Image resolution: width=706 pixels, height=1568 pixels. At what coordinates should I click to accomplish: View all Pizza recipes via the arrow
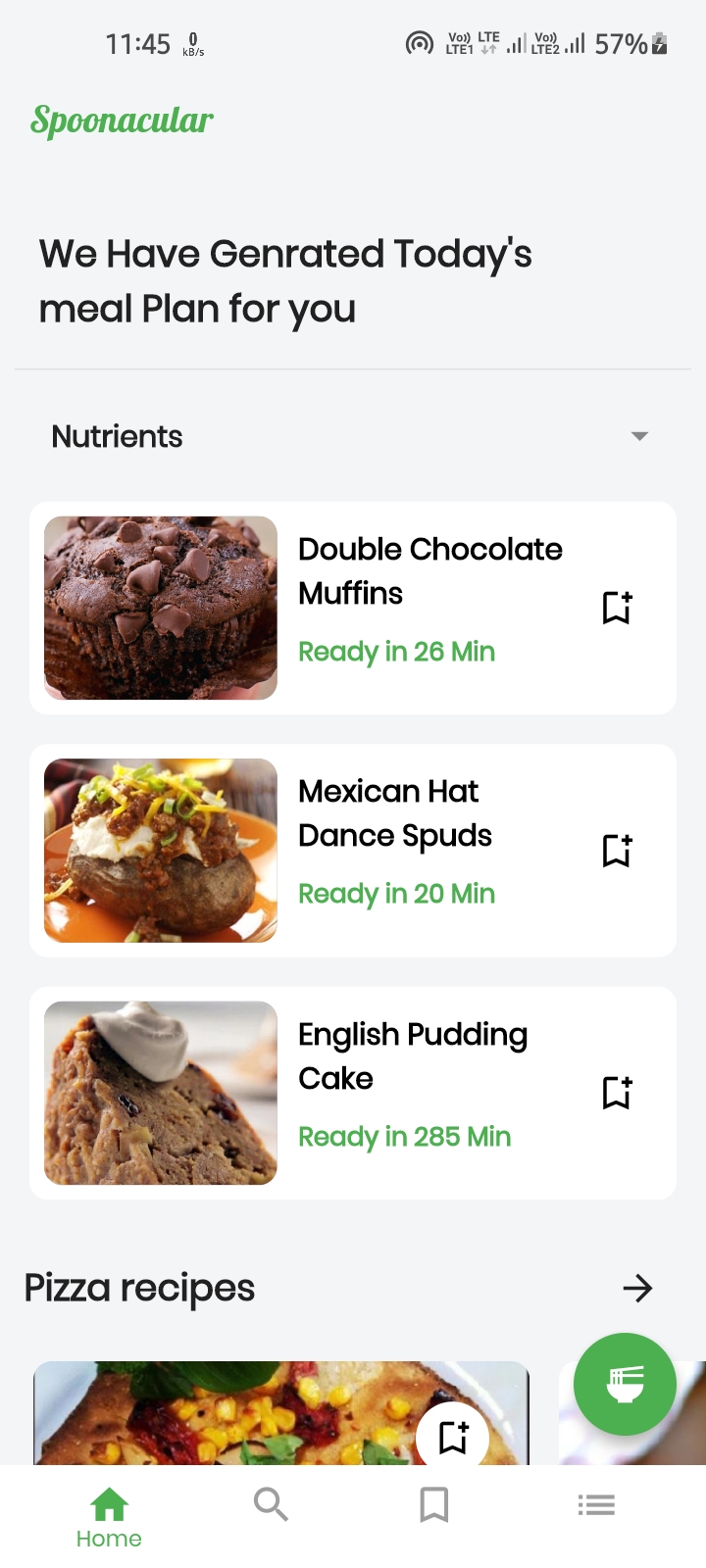[x=637, y=1288]
